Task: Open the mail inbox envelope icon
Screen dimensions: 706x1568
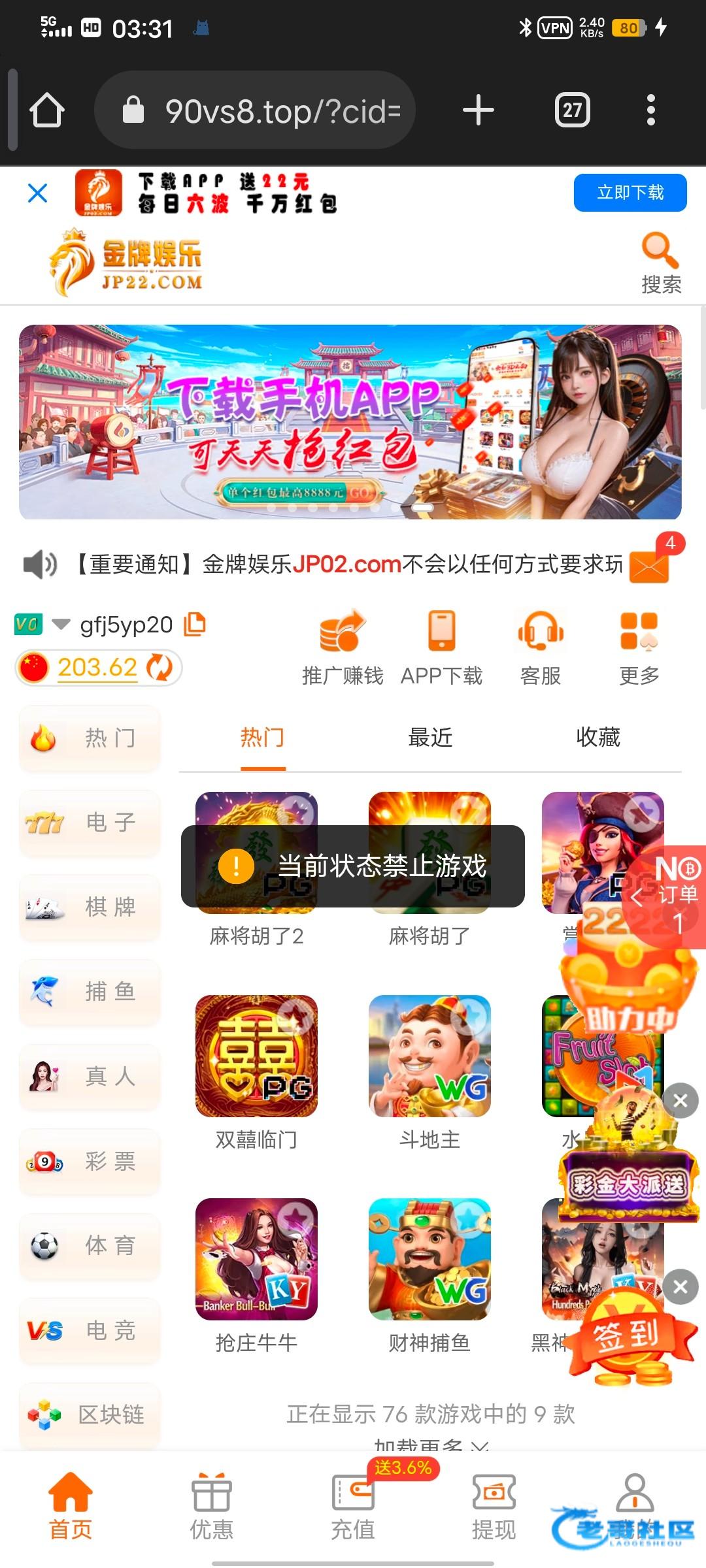Action: 649,566
